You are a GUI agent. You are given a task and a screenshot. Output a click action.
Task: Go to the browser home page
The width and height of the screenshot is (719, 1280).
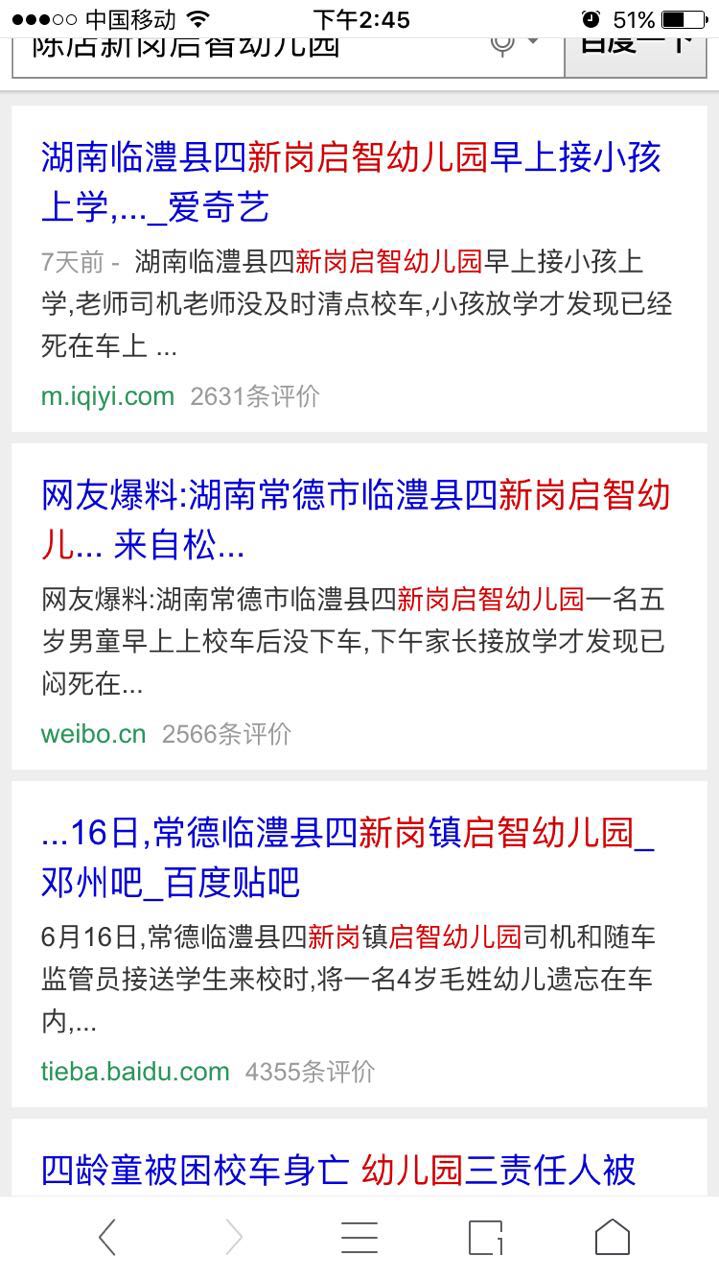[612, 1238]
